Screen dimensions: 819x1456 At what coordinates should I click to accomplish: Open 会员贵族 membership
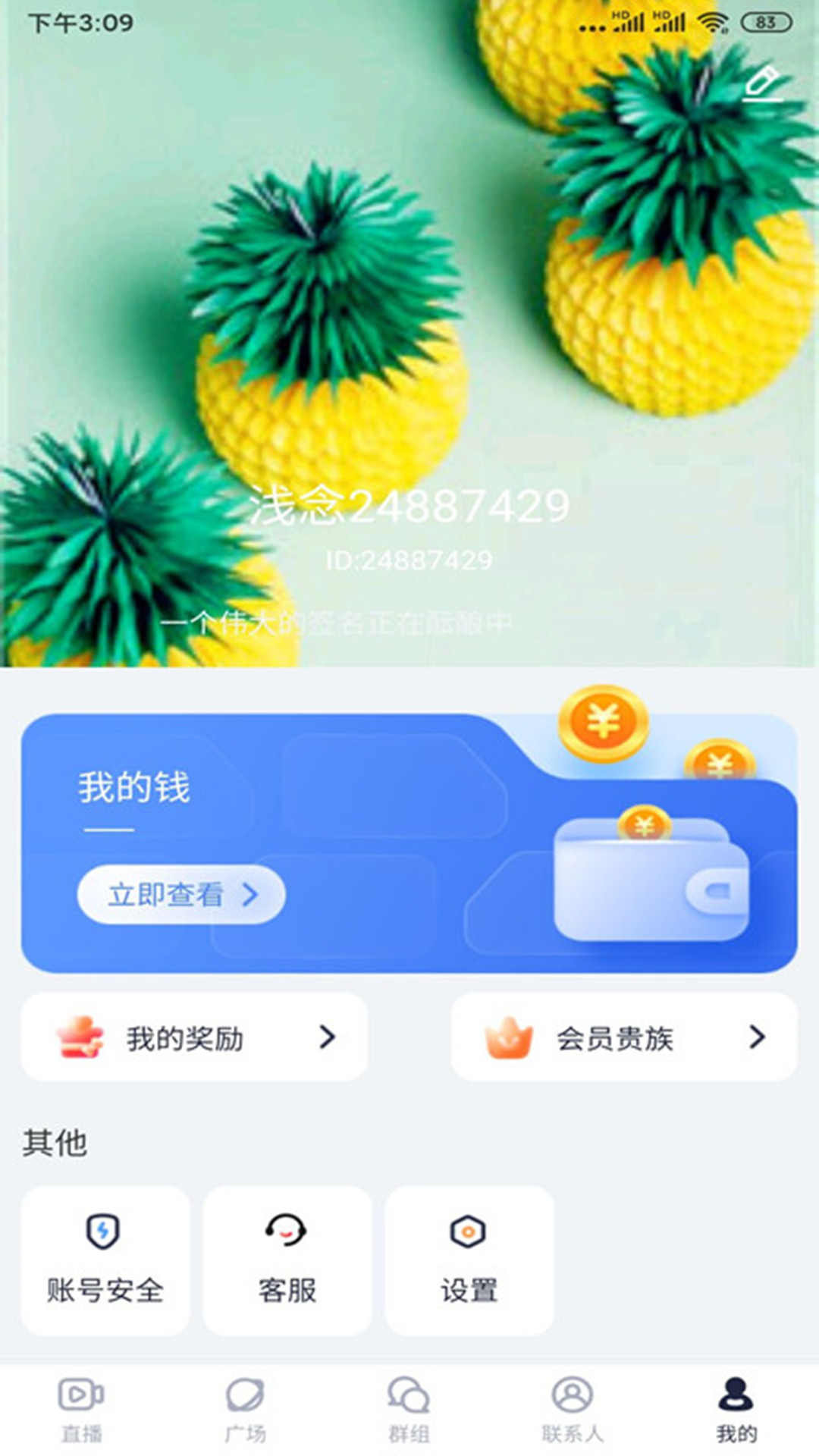pyautogui.click(x=624, y=1037)
